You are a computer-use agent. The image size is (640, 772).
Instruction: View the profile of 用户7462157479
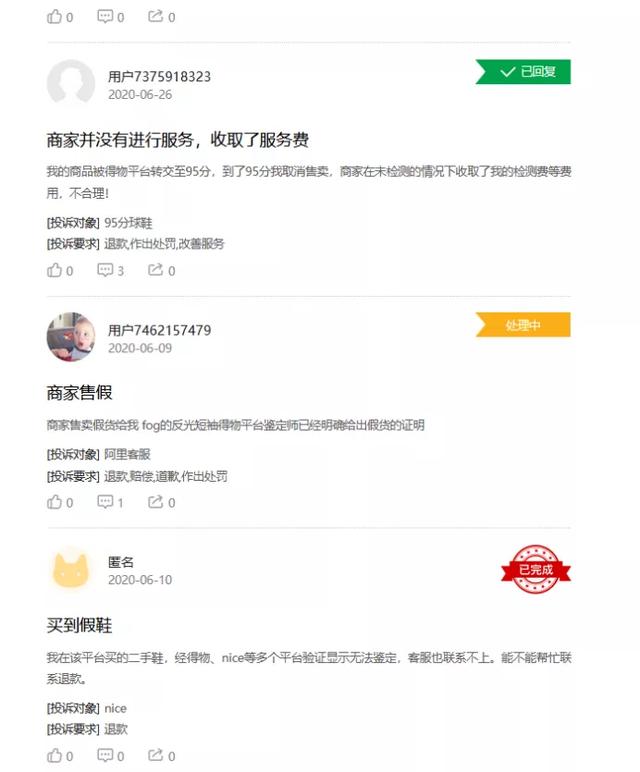159,330
